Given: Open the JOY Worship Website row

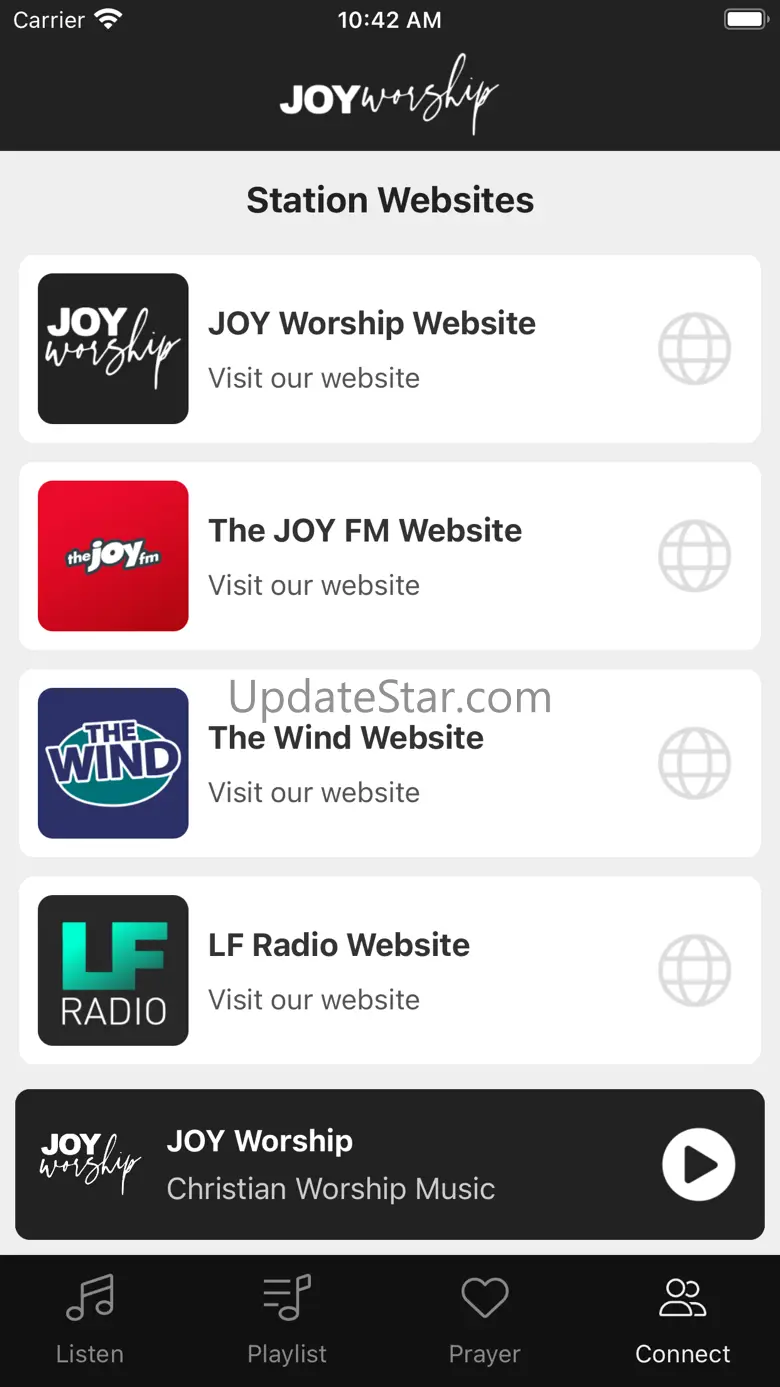Looking at the screenshot, I should (390, 349).
